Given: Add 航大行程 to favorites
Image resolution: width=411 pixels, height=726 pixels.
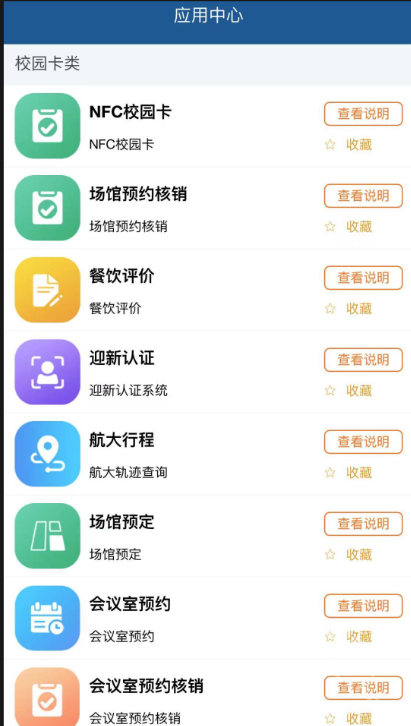Looking at the screenshot, I should coord(349,472).
